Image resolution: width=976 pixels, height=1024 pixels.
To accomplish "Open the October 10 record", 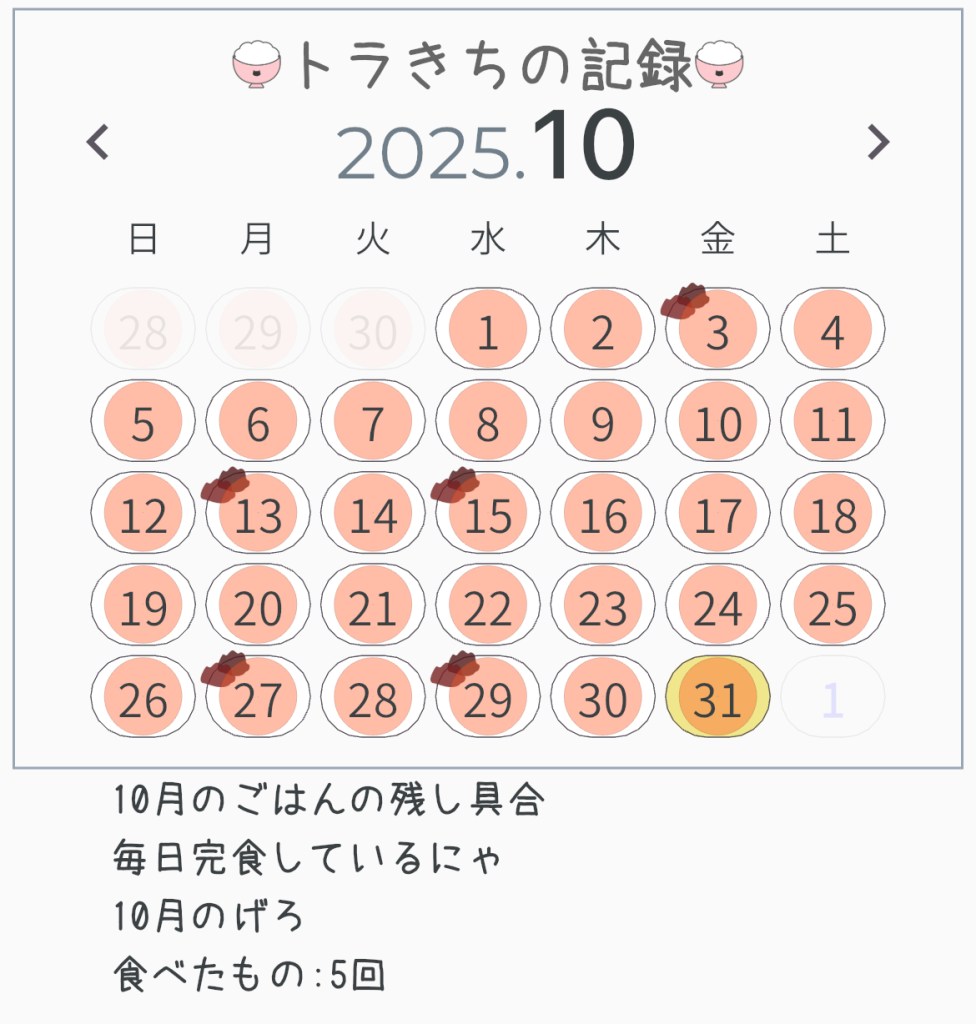I will click(x=717, y=423).
